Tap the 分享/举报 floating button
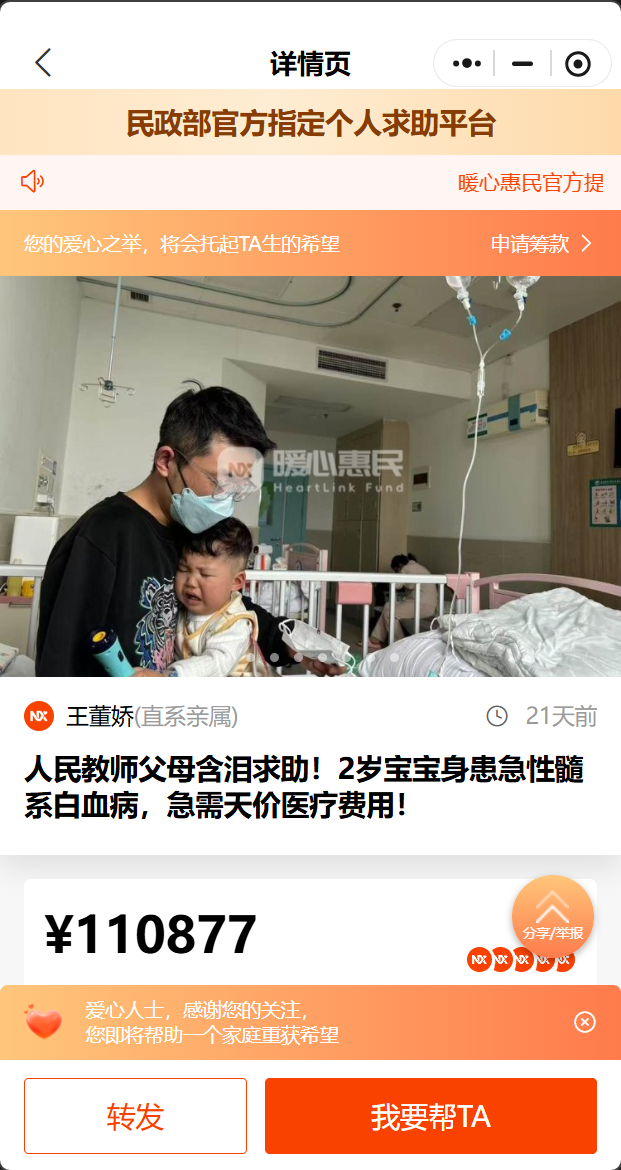This screenshot has height=1170, width=621. tap(552, 916)
